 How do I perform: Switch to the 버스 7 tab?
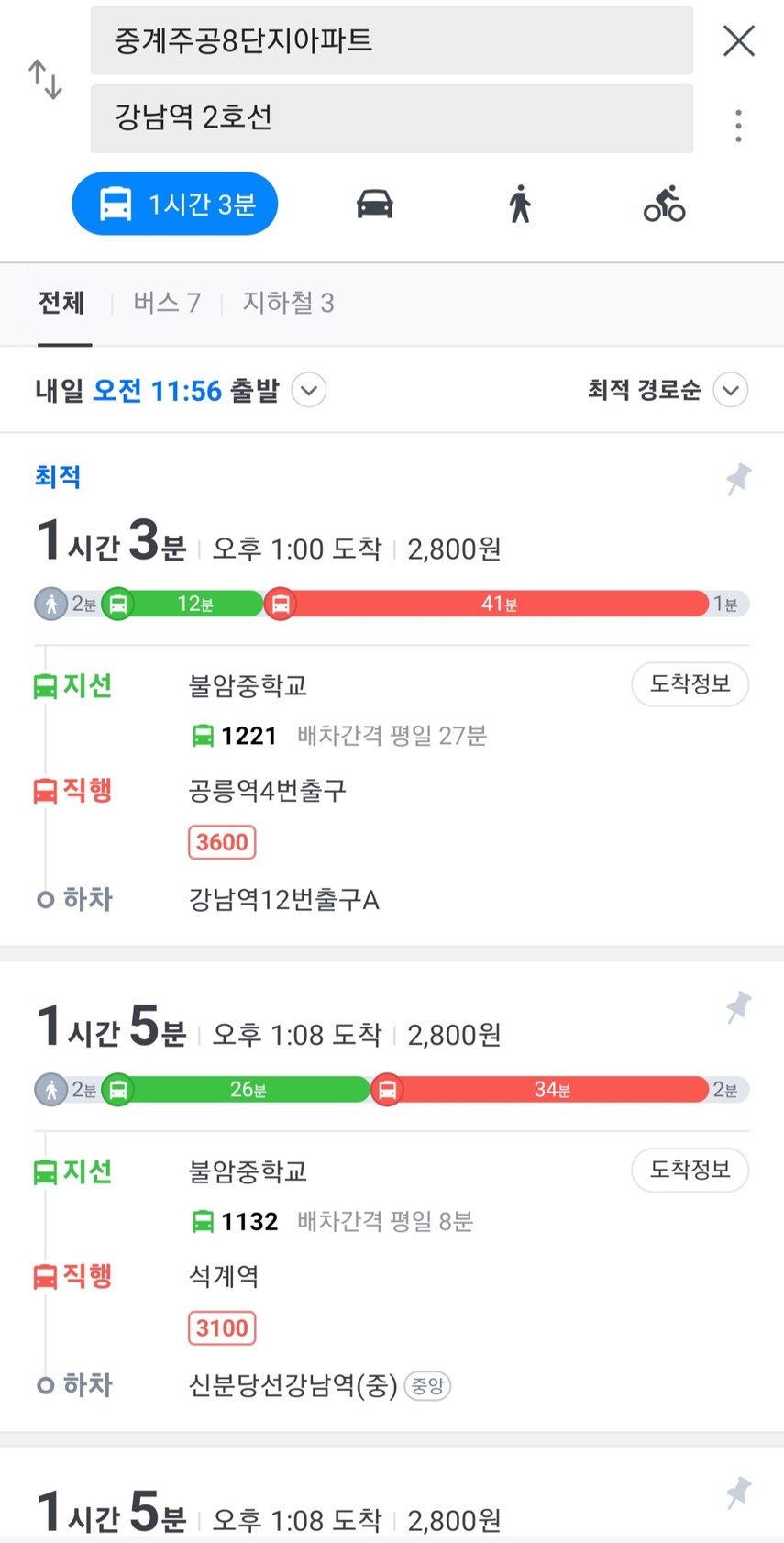[x=167, y=303]
